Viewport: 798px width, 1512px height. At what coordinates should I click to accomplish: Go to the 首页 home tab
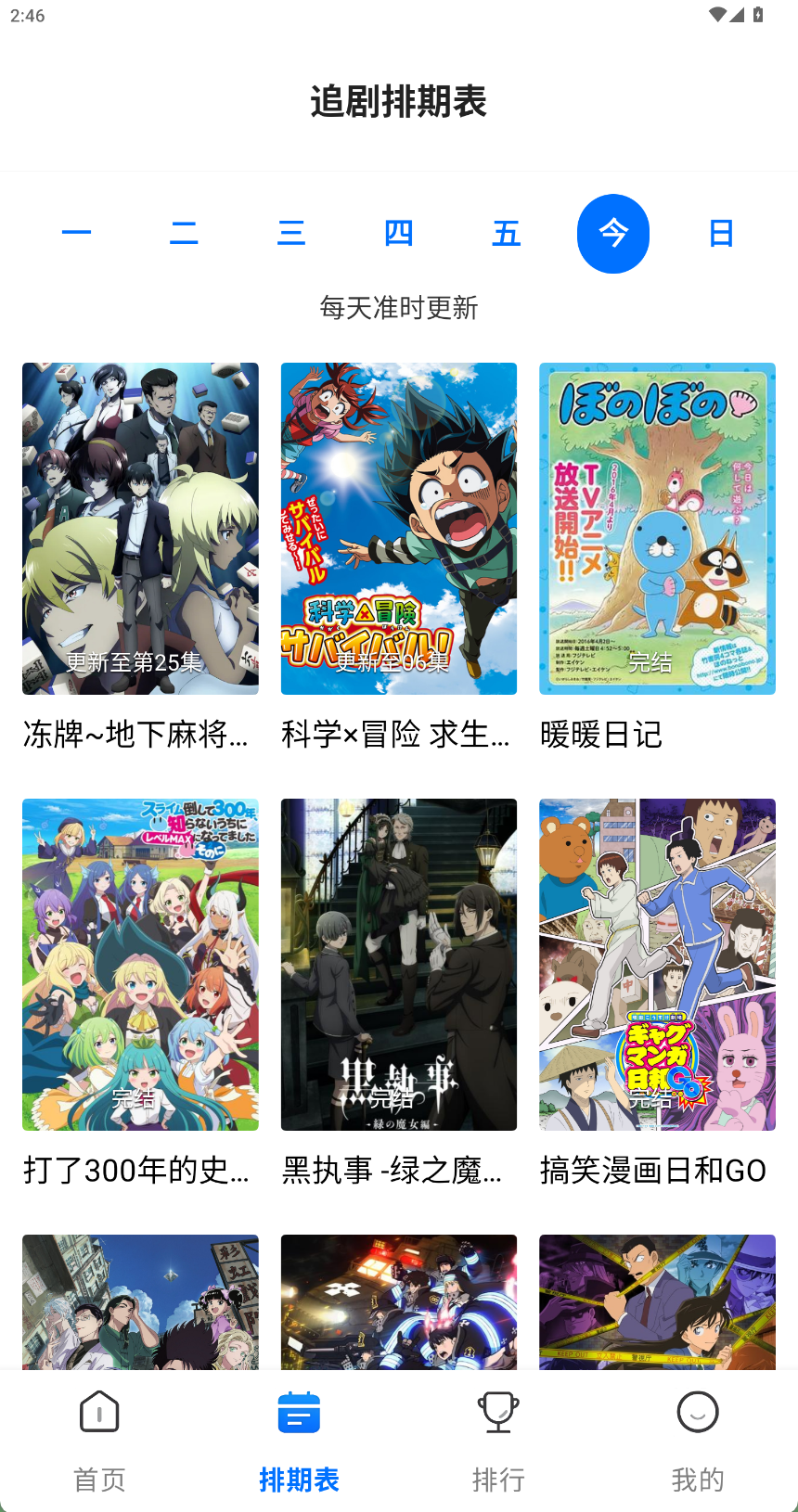[99, 1440]
